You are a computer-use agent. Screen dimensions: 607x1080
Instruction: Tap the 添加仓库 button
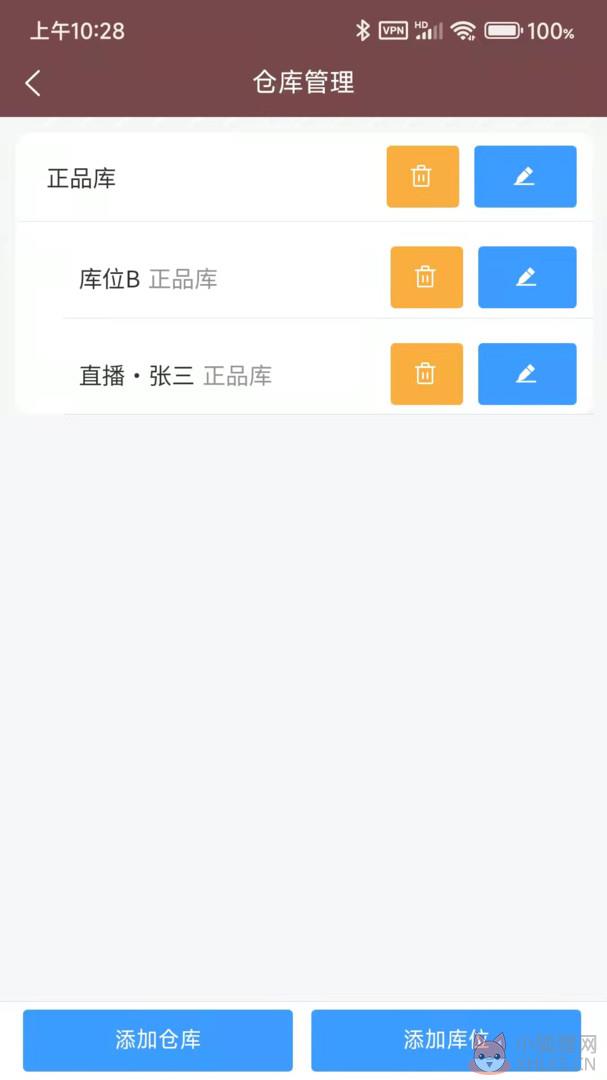click(x=158, y=1040)
